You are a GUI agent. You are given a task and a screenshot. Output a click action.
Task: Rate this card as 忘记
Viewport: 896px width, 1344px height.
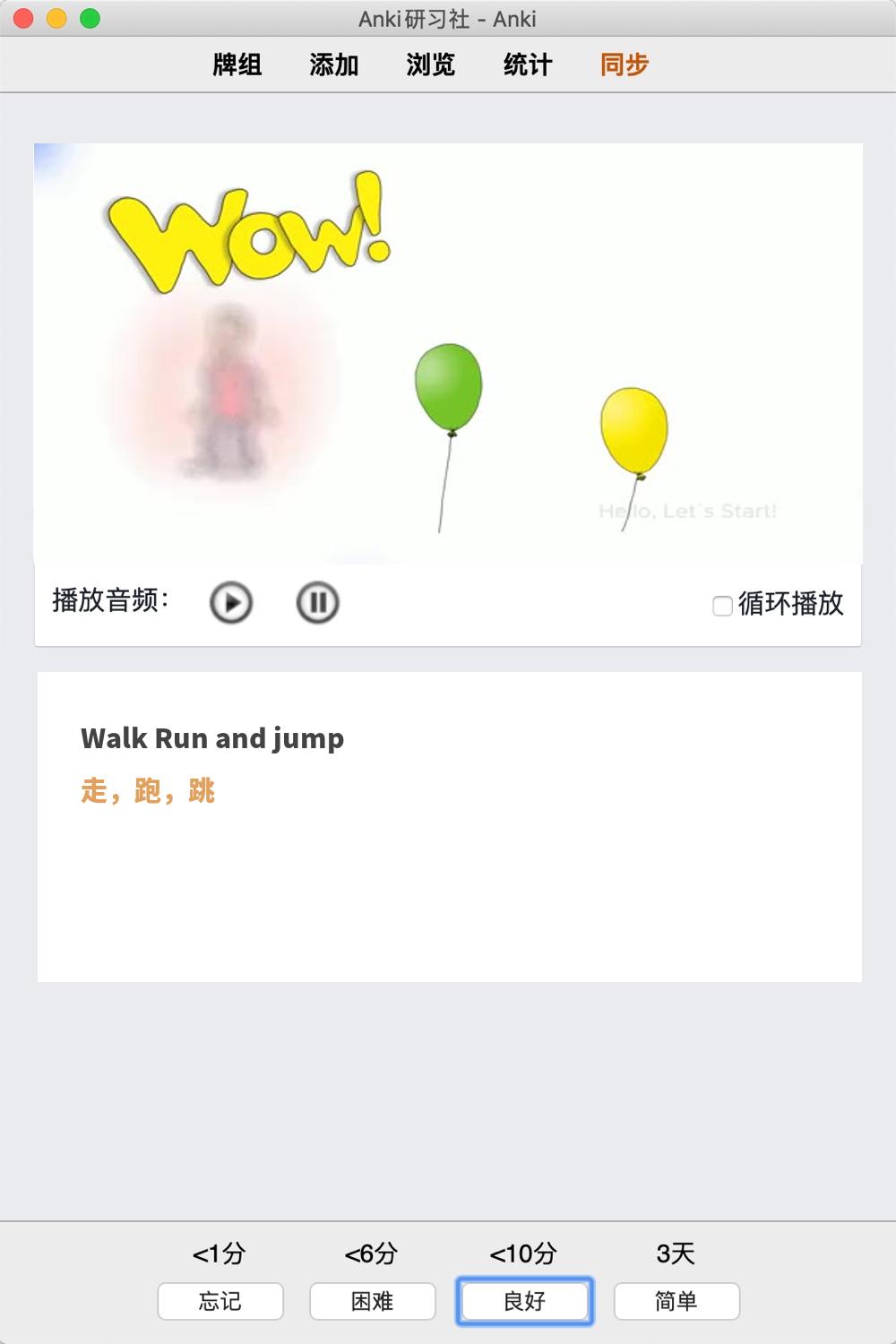[x=220, y=1301]
